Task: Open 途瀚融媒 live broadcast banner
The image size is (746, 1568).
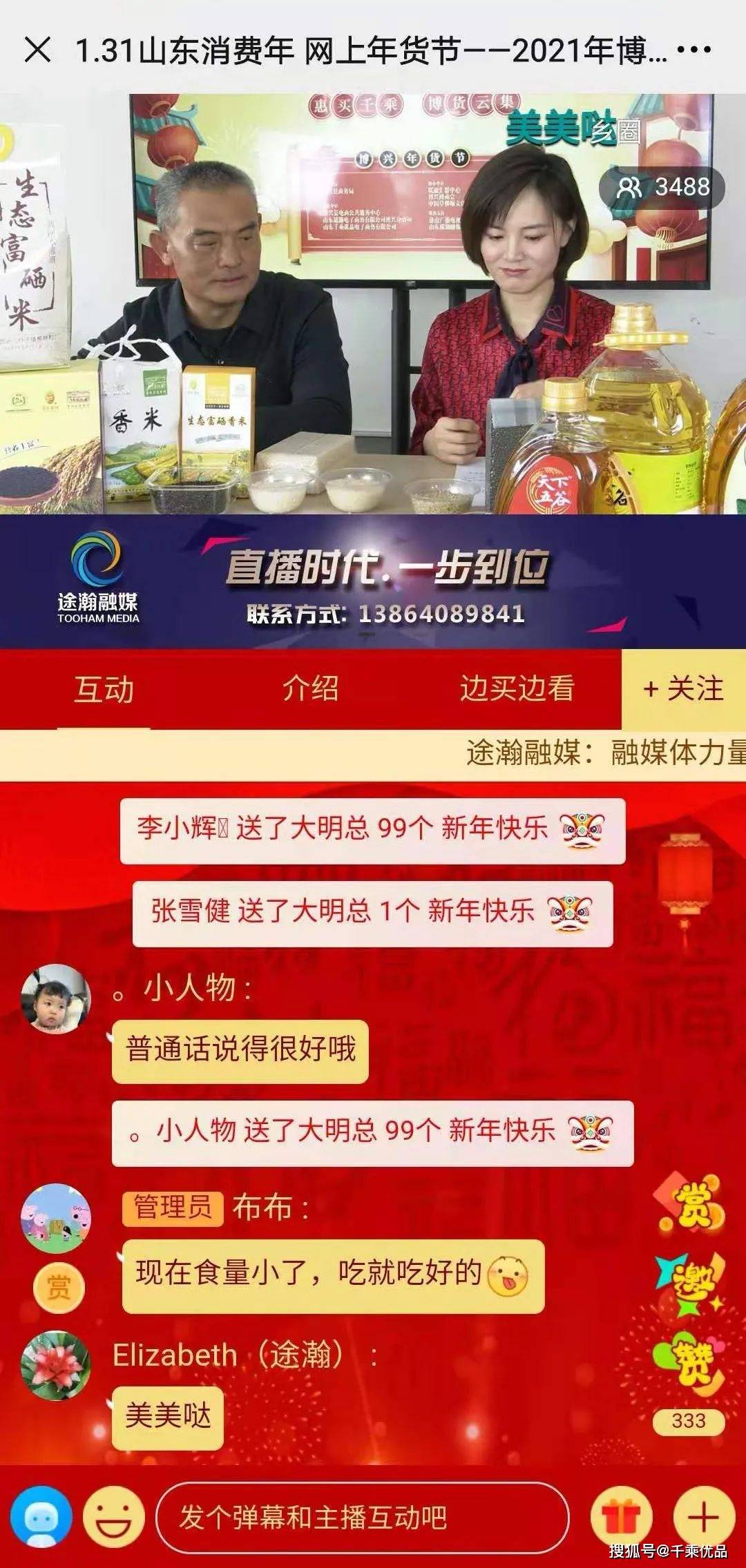Action: tap(373, 581)
